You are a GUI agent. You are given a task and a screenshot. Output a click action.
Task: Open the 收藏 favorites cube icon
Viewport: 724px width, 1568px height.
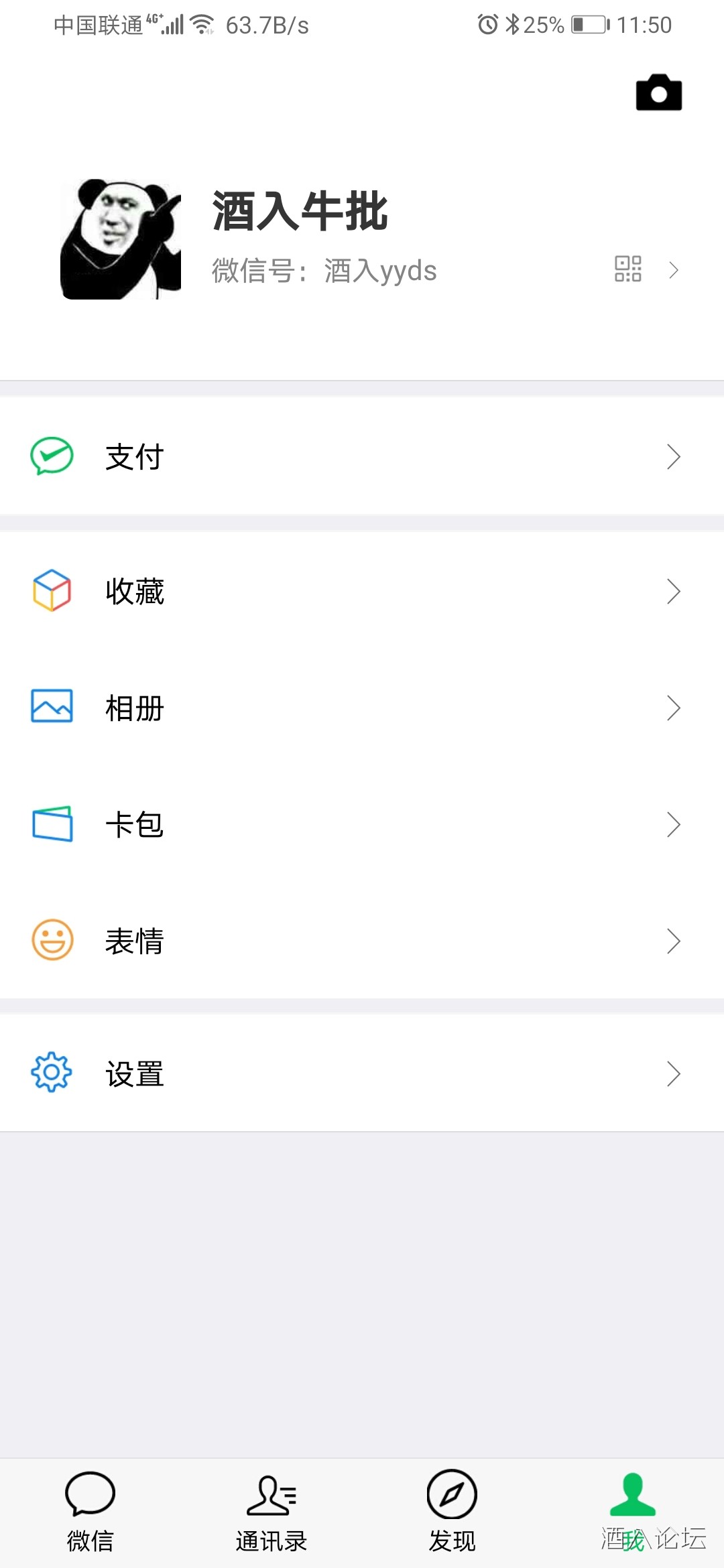(52, 590)
